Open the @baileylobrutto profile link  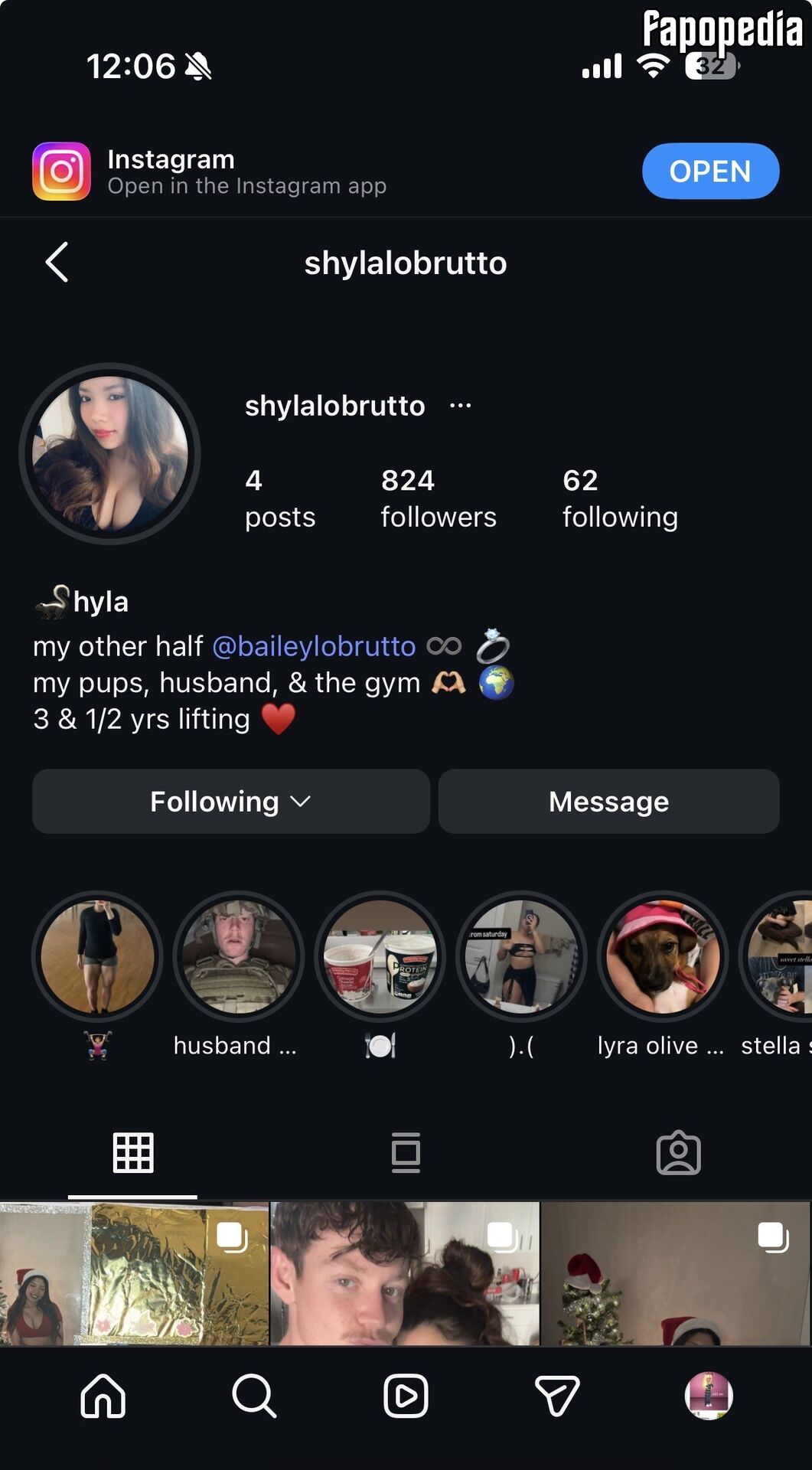point(314,646)
